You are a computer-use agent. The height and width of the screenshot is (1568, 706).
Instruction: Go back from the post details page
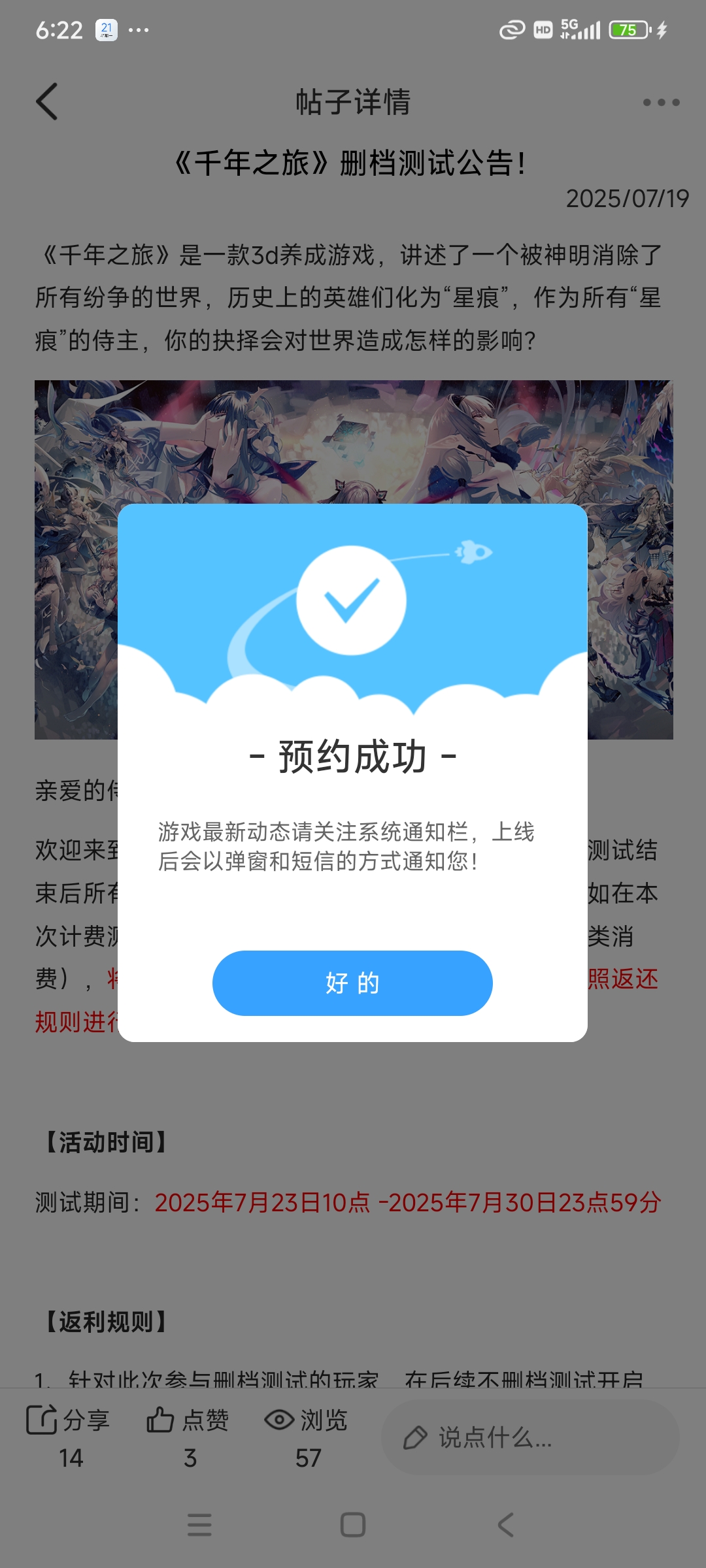pos(47,102)
